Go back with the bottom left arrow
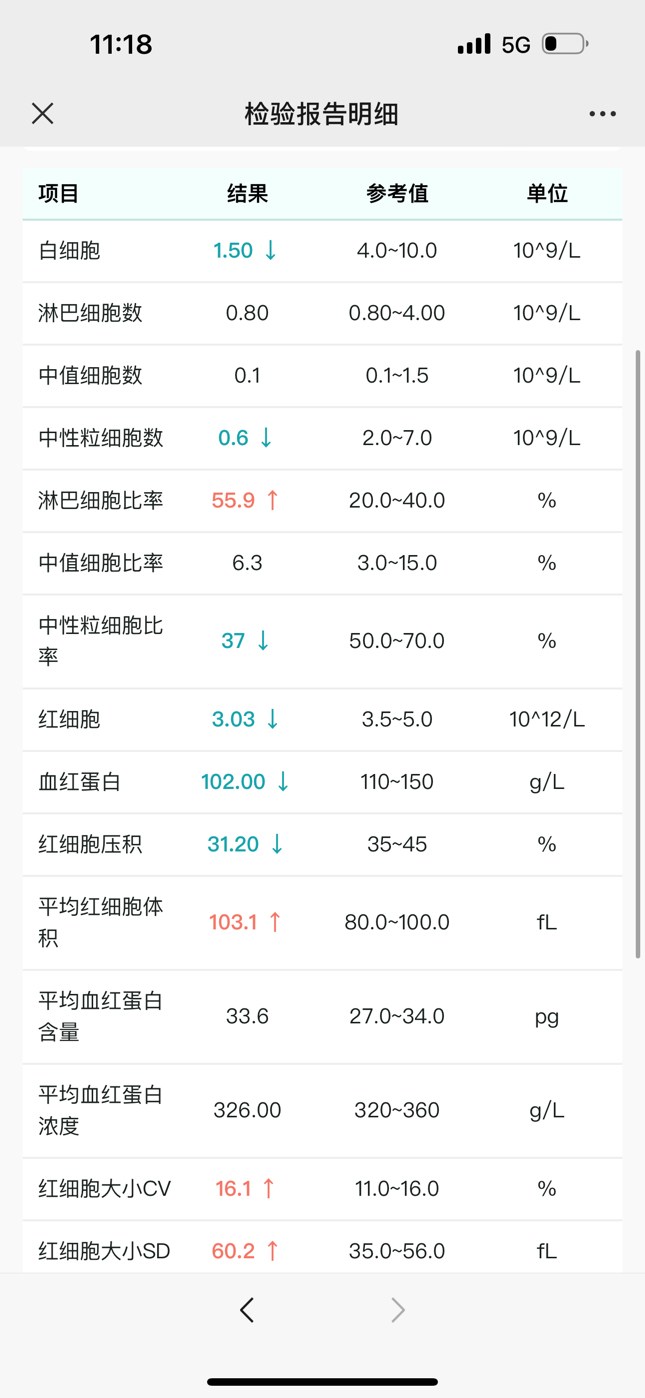This screenshot has height=1398, width=645. click(247, 1310)
